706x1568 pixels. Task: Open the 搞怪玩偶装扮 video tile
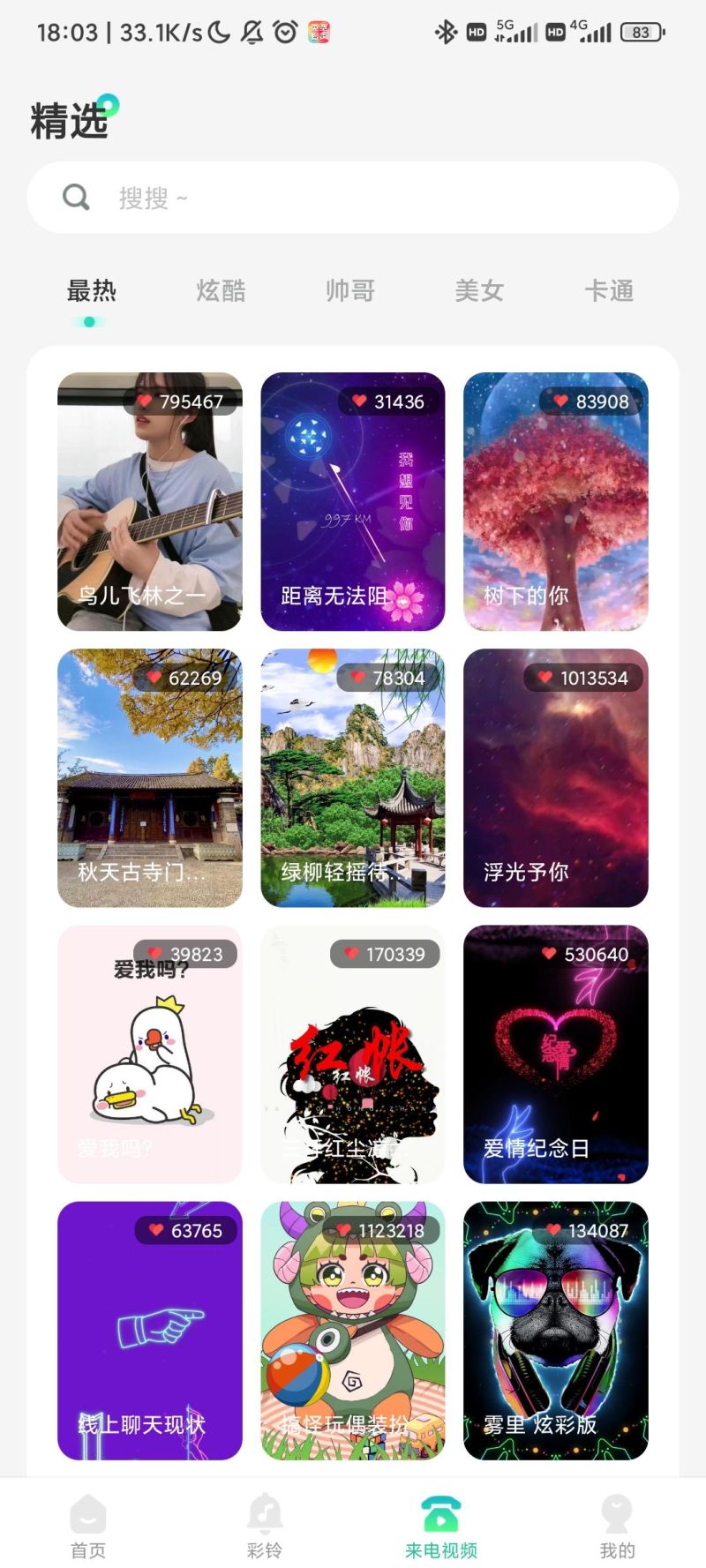[353, 1330]
